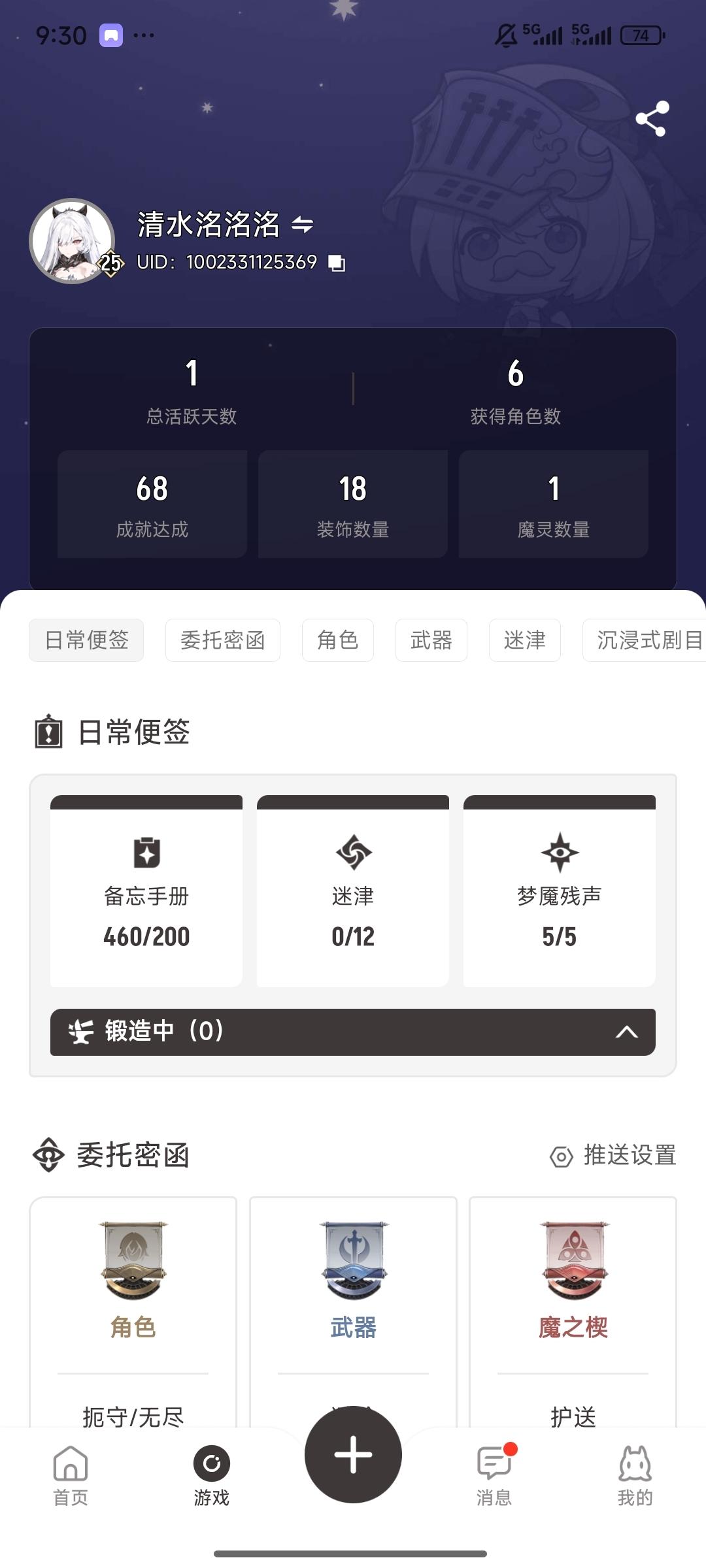This screenshot has height=1568, width=706.
Task: Share this game profile
Action: click(652, 119)
